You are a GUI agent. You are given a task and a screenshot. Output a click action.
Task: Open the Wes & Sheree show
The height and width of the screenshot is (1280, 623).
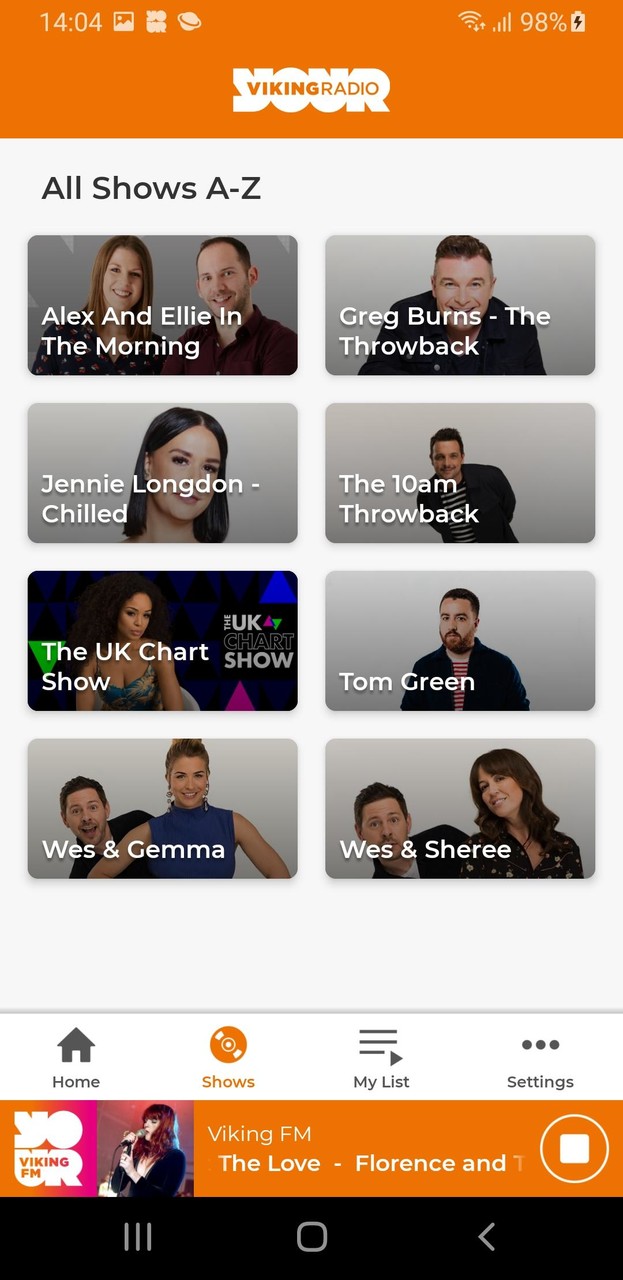460,809
